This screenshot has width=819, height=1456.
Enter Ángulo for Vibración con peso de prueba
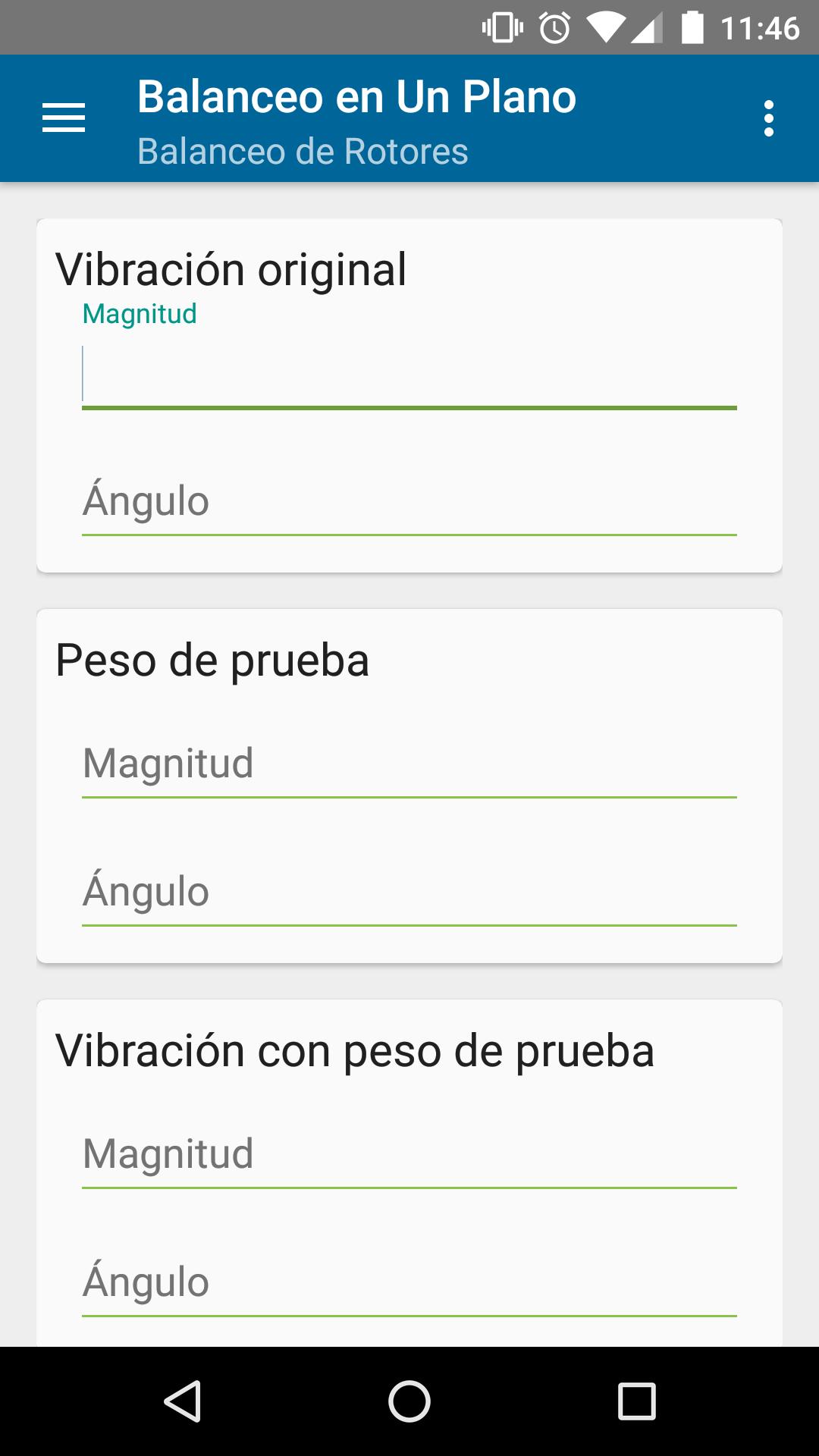[x=409, y=1283]
